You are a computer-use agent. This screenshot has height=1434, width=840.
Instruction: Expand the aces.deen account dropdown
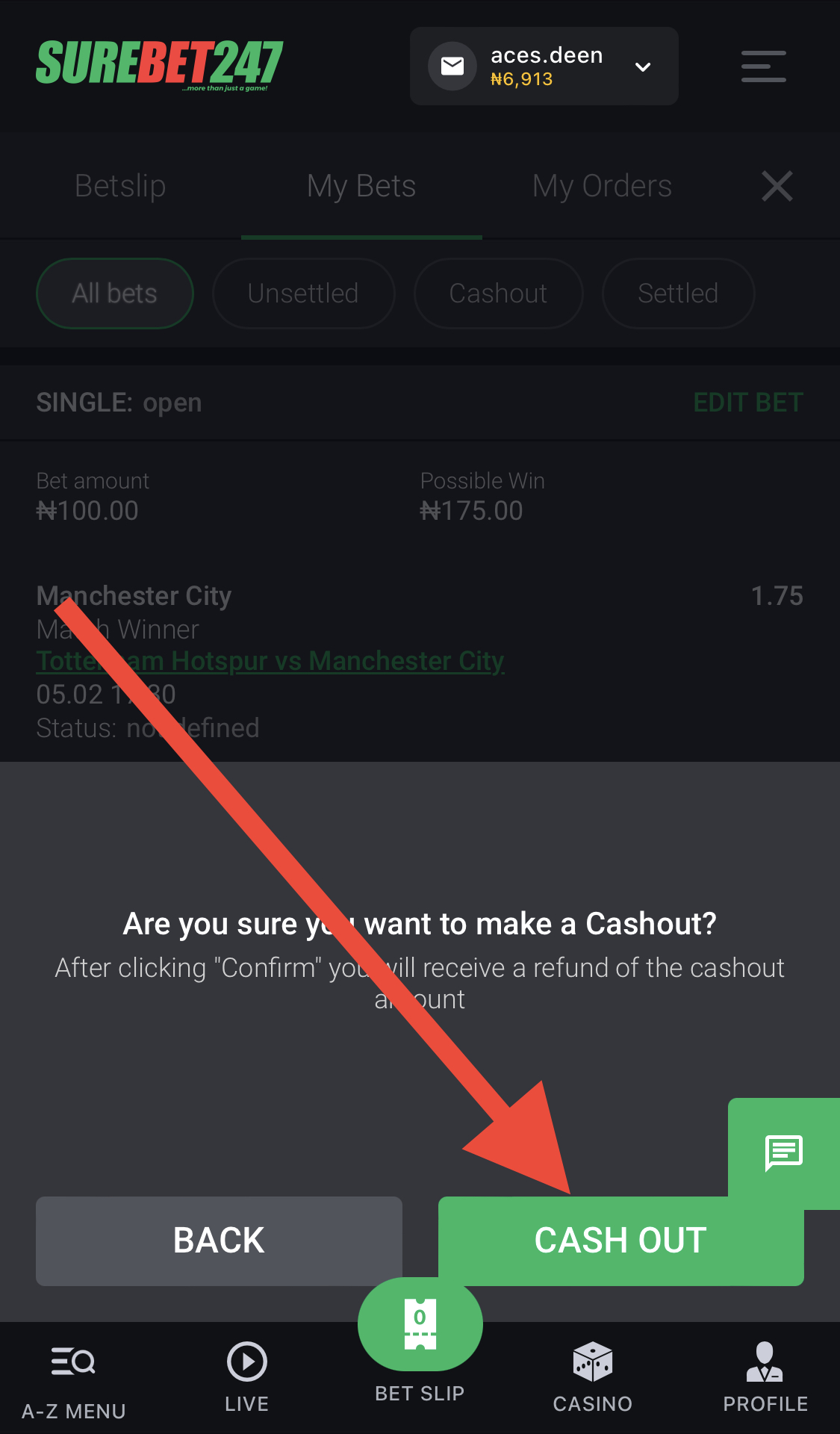[x=642, y=67]
